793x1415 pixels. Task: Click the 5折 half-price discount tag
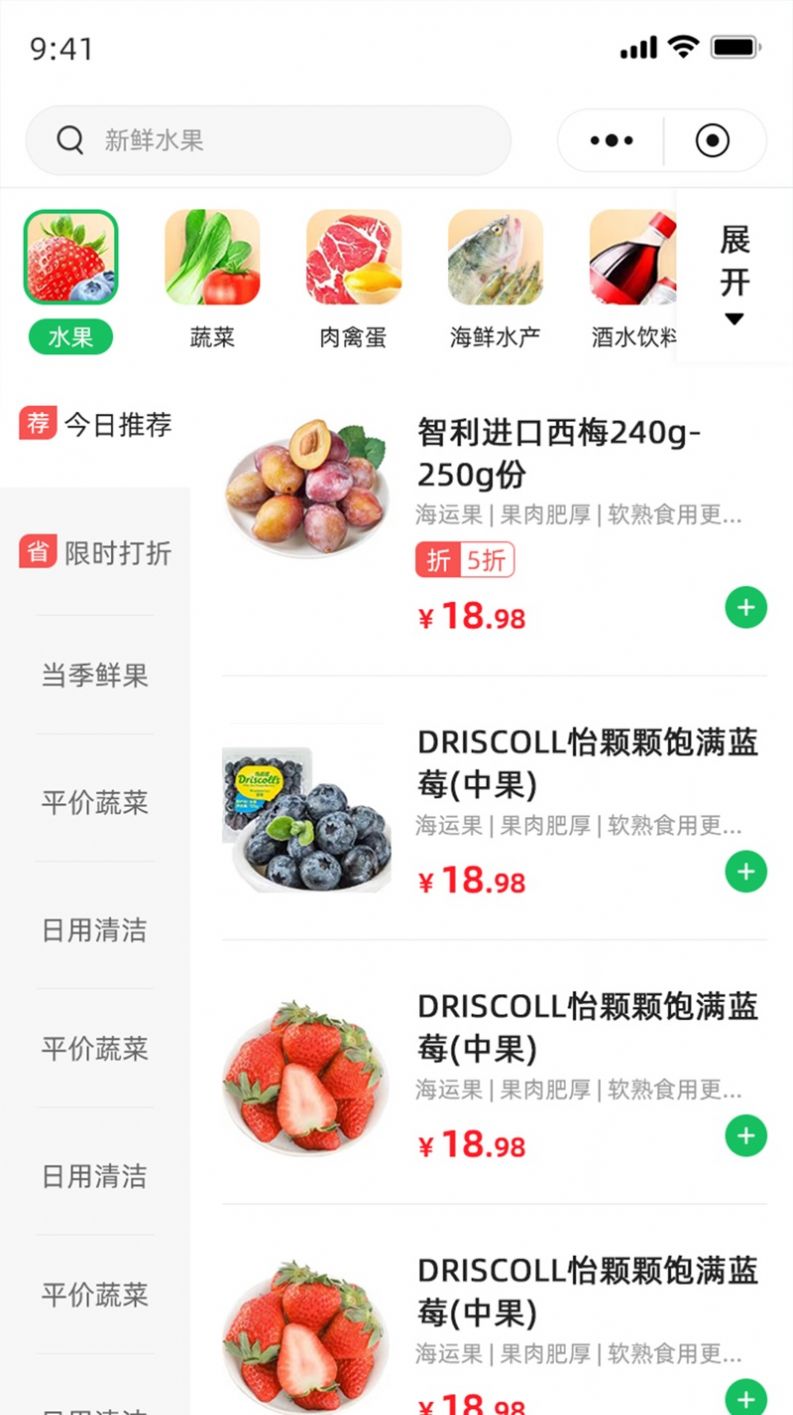click(467, 559)
